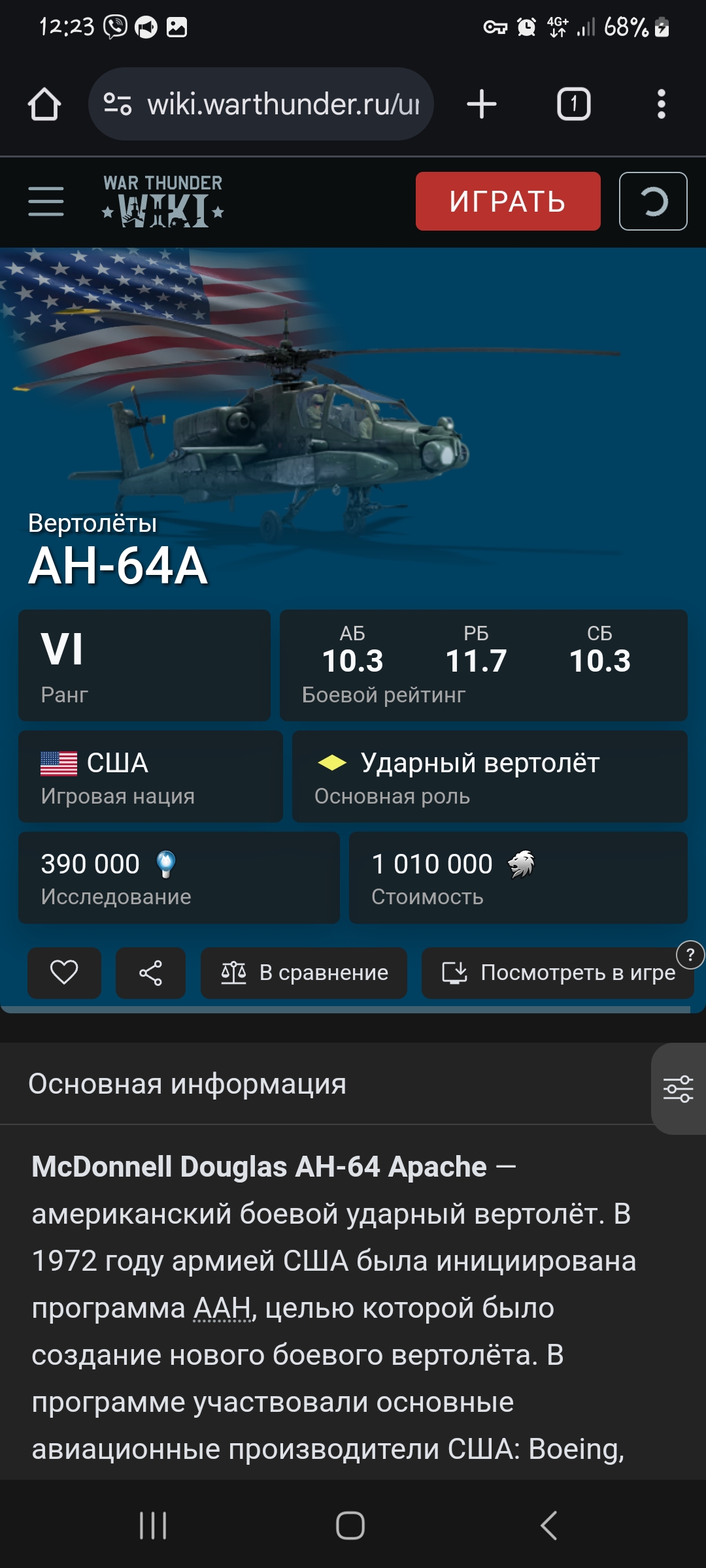Open the browser overflow menu
706x1568 pixels.
coord(662,105)
